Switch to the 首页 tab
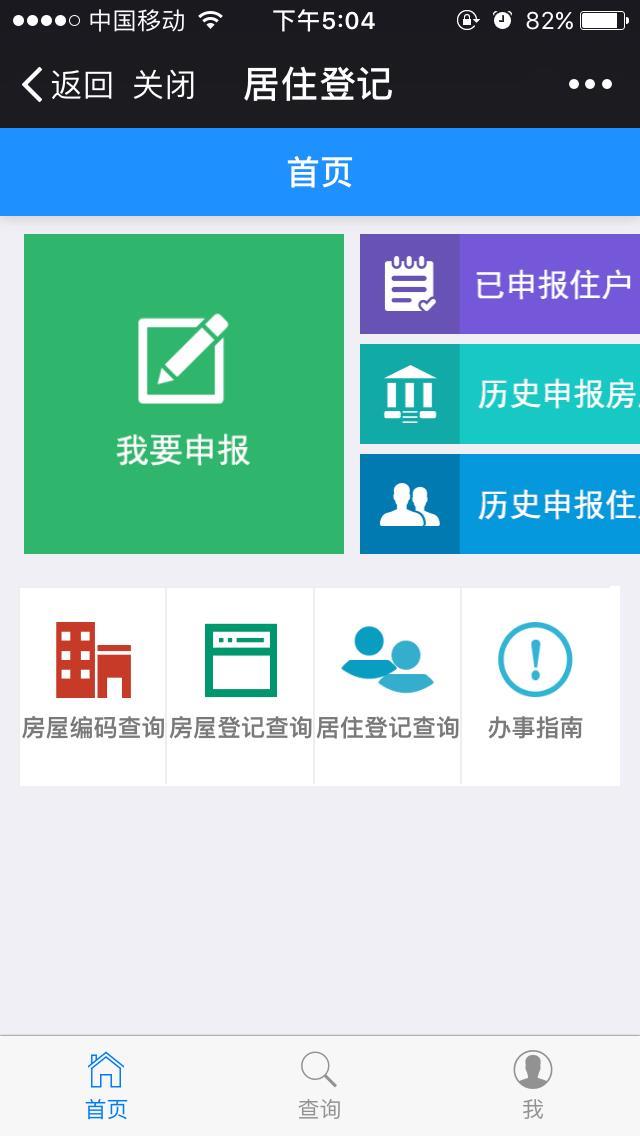 pos(106,1085)
